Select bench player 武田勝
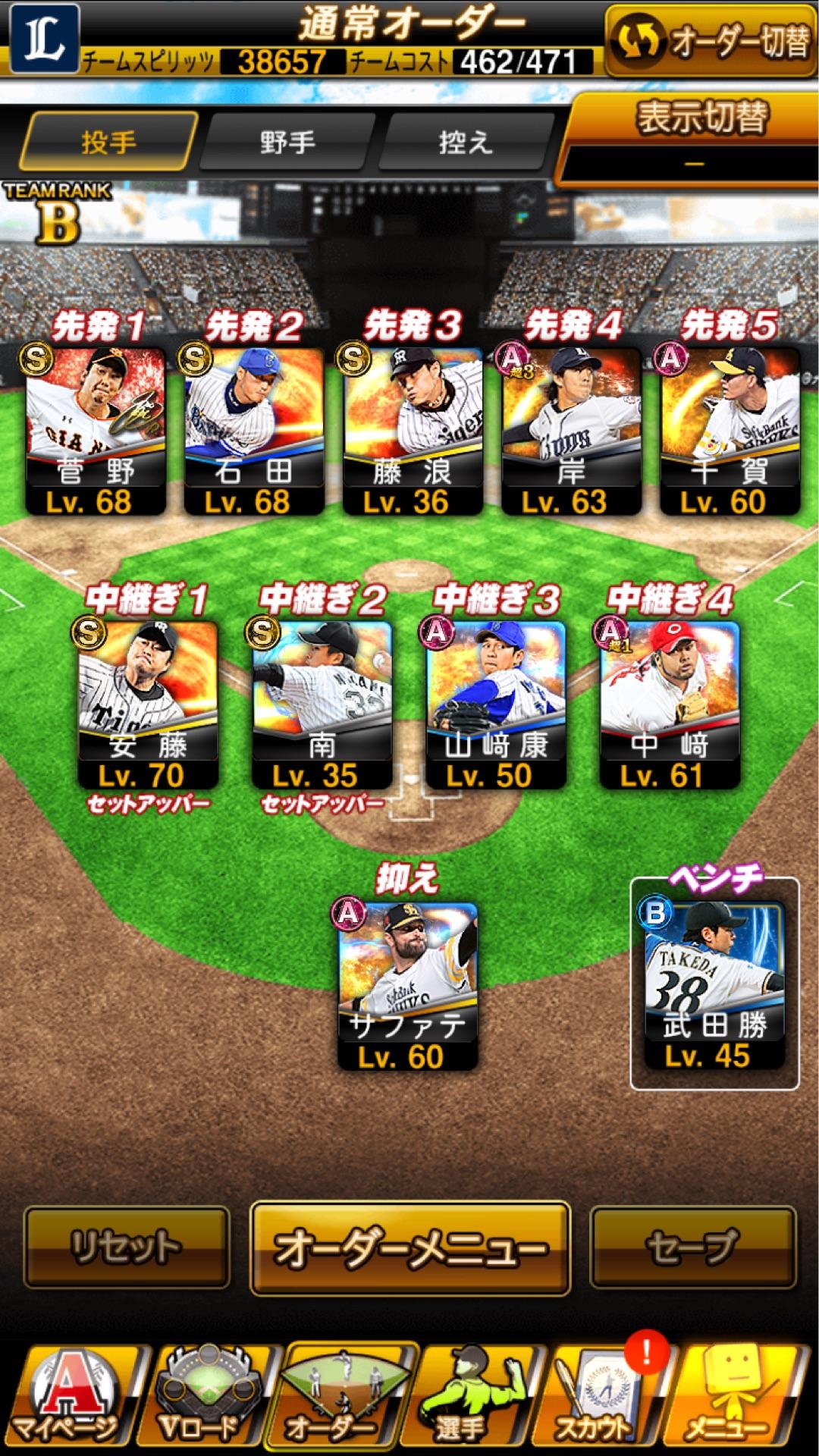 click(x=714, y=984)
